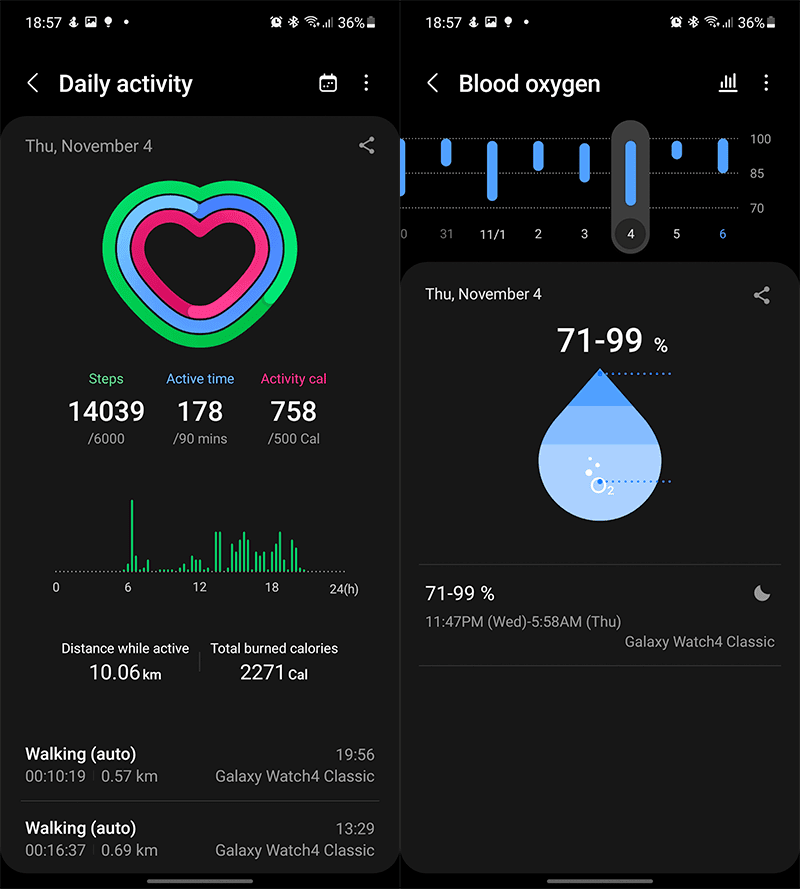Select day 6 on the blood oxygen chart
The width and height of the screenshot is (800, 889).
(x=722, y=234)
